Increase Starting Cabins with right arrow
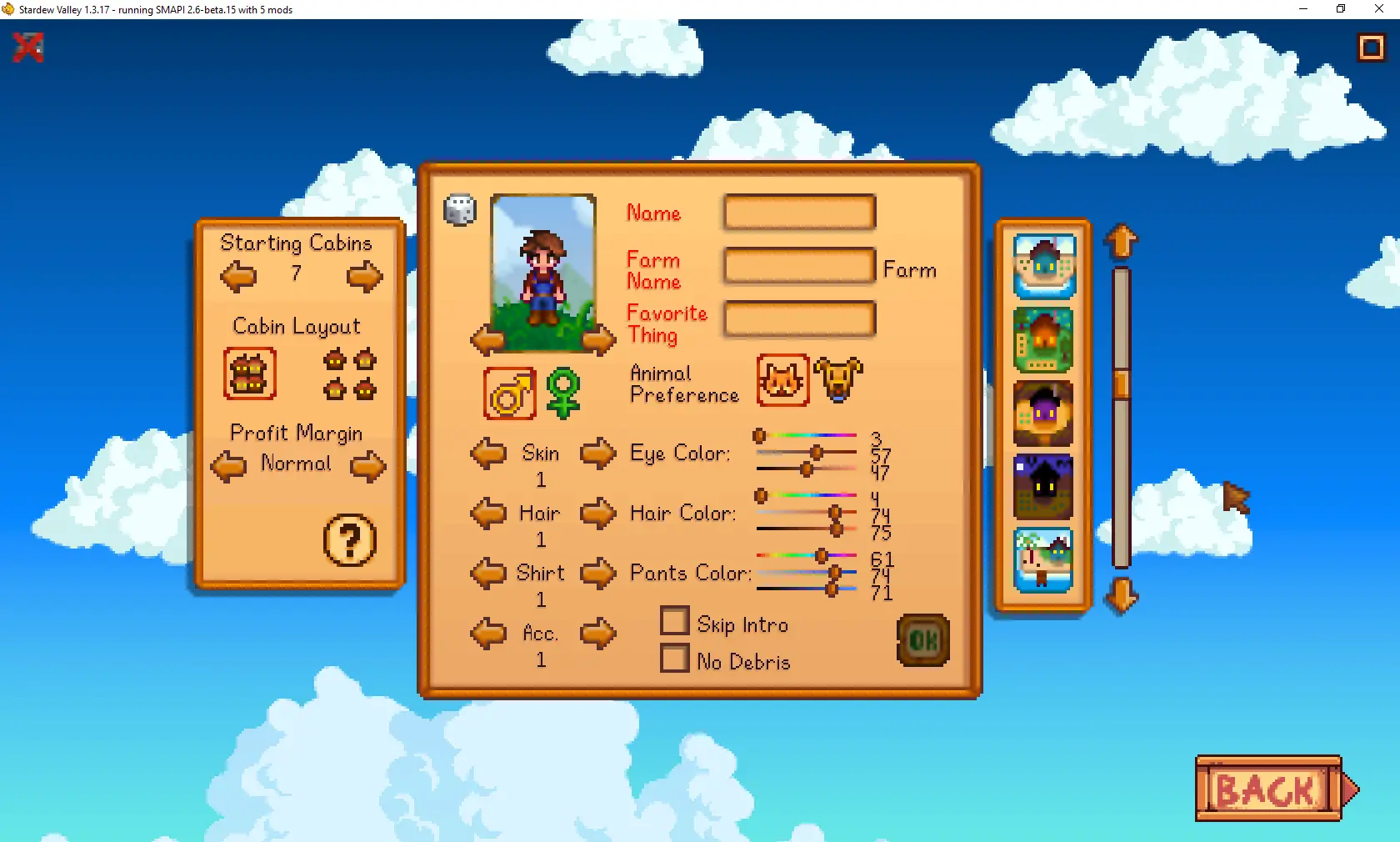Screen dimensions: 1400x842 364,276
